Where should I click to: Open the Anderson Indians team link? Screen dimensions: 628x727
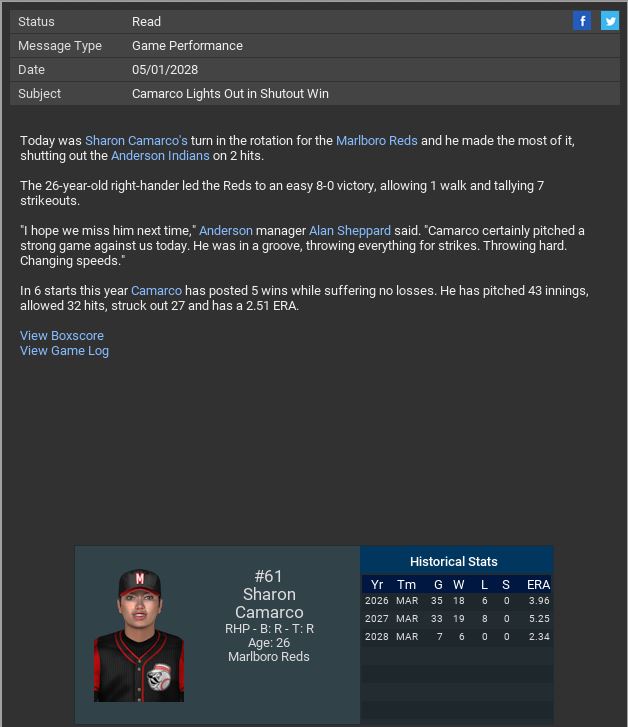click(160, 156)
